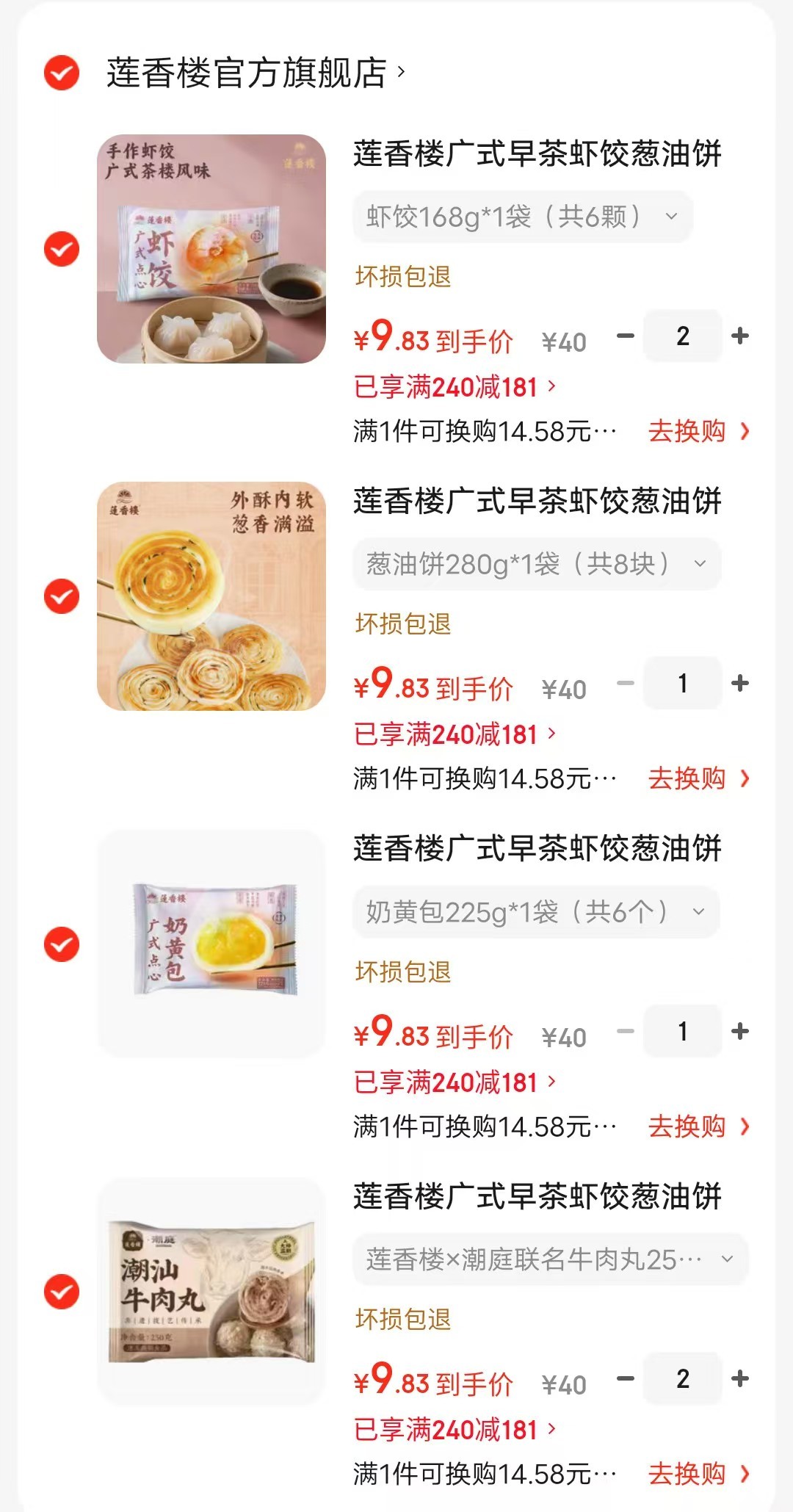
Task: Uncheck the store-wide 莲香楼官方旗舰店 checkbox
Action: click(x=62, y=73)
